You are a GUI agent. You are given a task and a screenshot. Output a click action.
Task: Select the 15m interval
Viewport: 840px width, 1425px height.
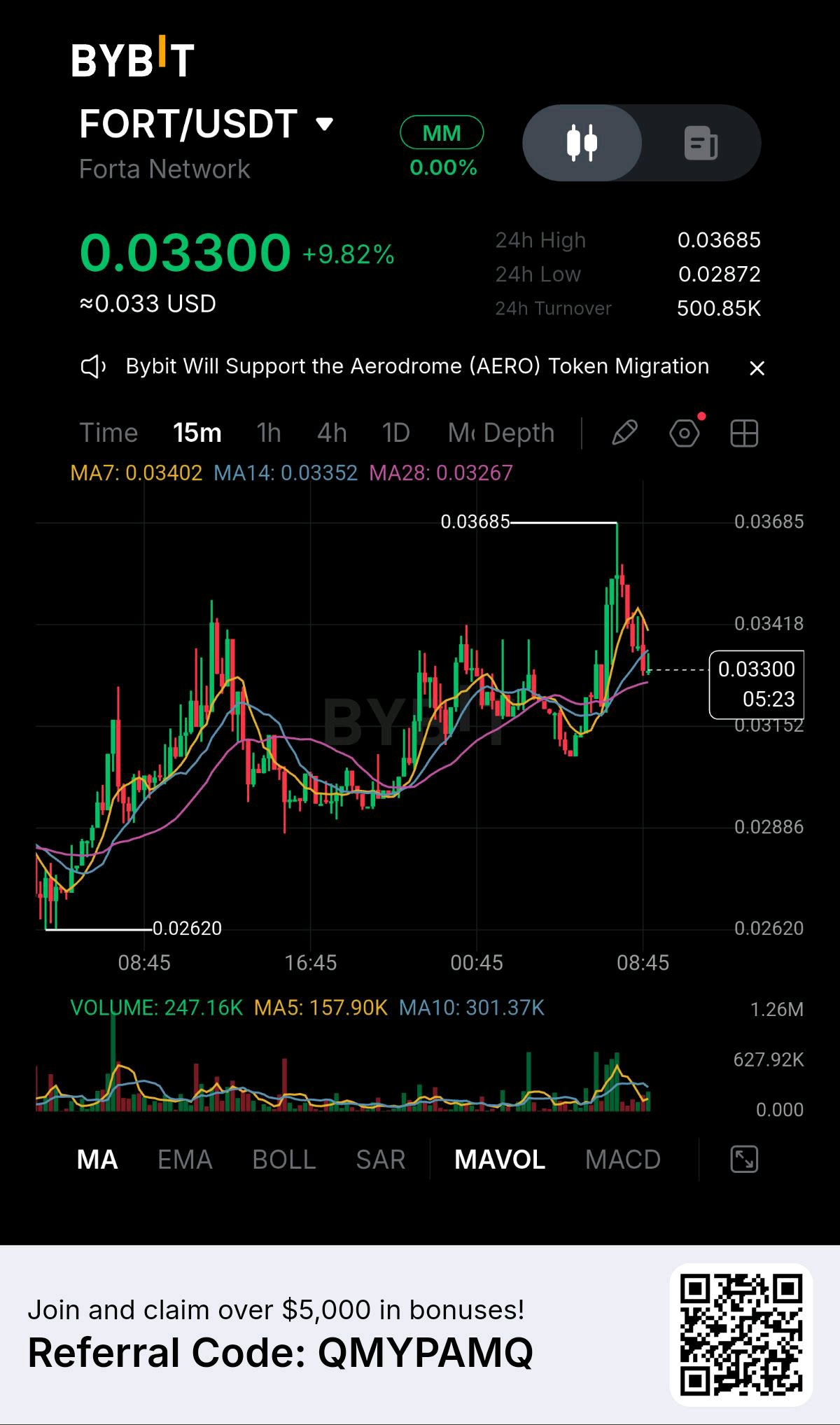point(197,433)
